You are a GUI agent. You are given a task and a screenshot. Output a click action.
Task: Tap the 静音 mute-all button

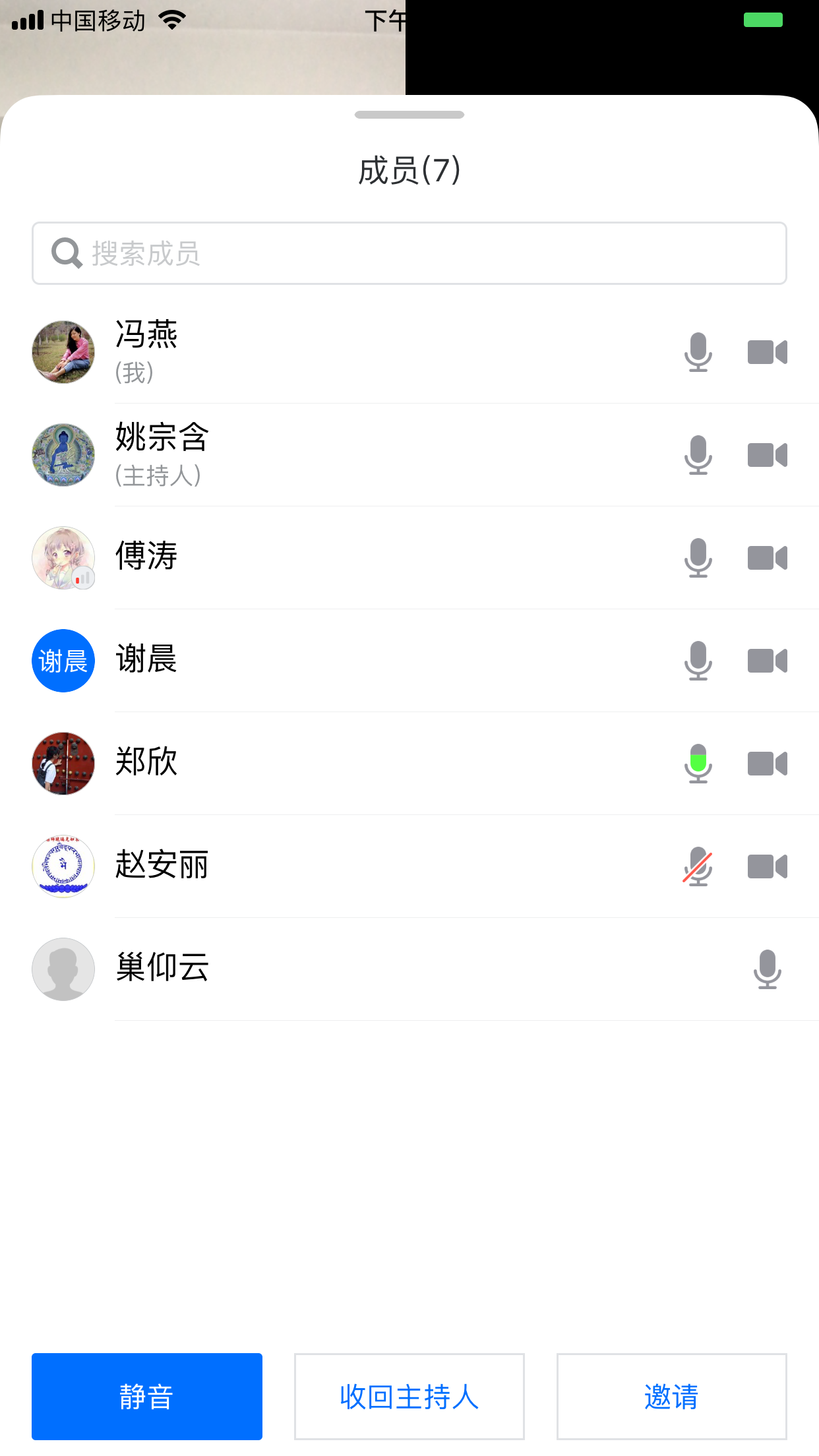[x=146, y=1397]
